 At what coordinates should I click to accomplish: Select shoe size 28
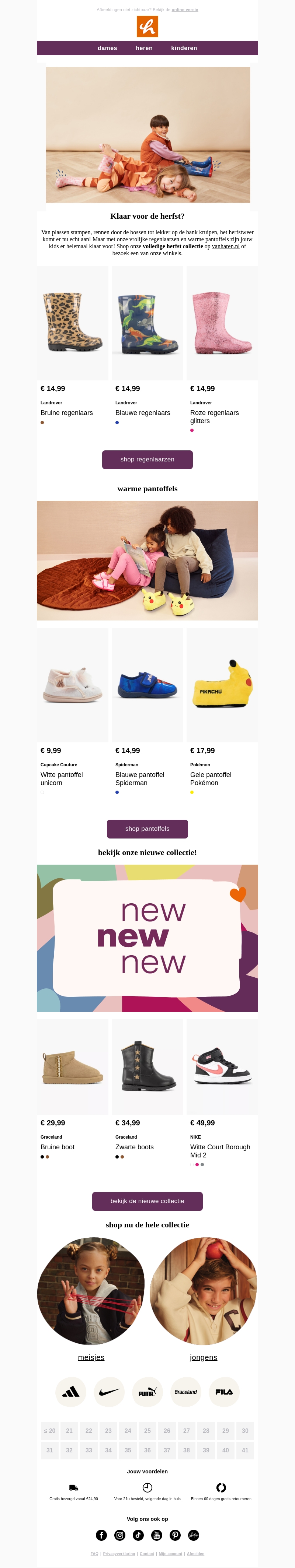pyautogui.click(x=206, y=1430)
